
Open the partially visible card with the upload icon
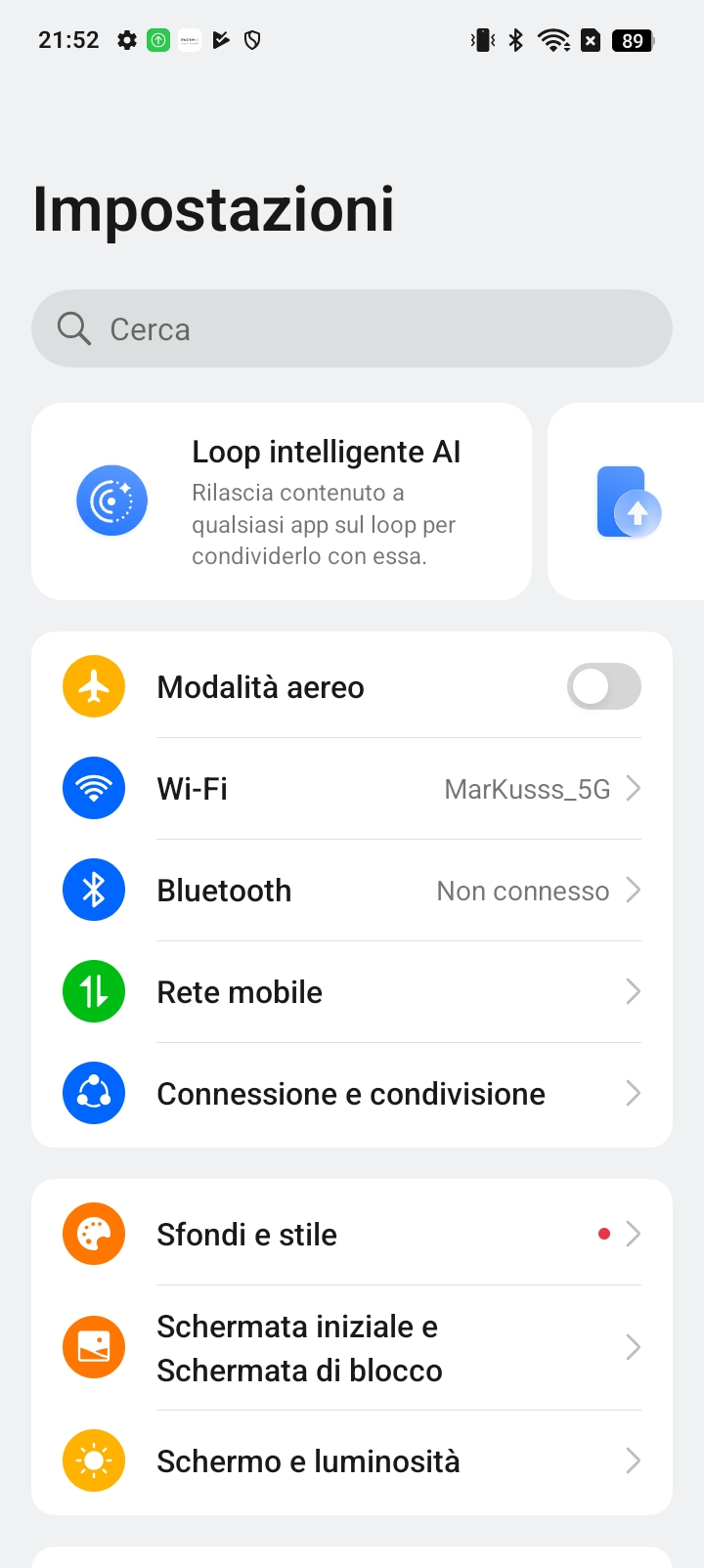point(627,501)
